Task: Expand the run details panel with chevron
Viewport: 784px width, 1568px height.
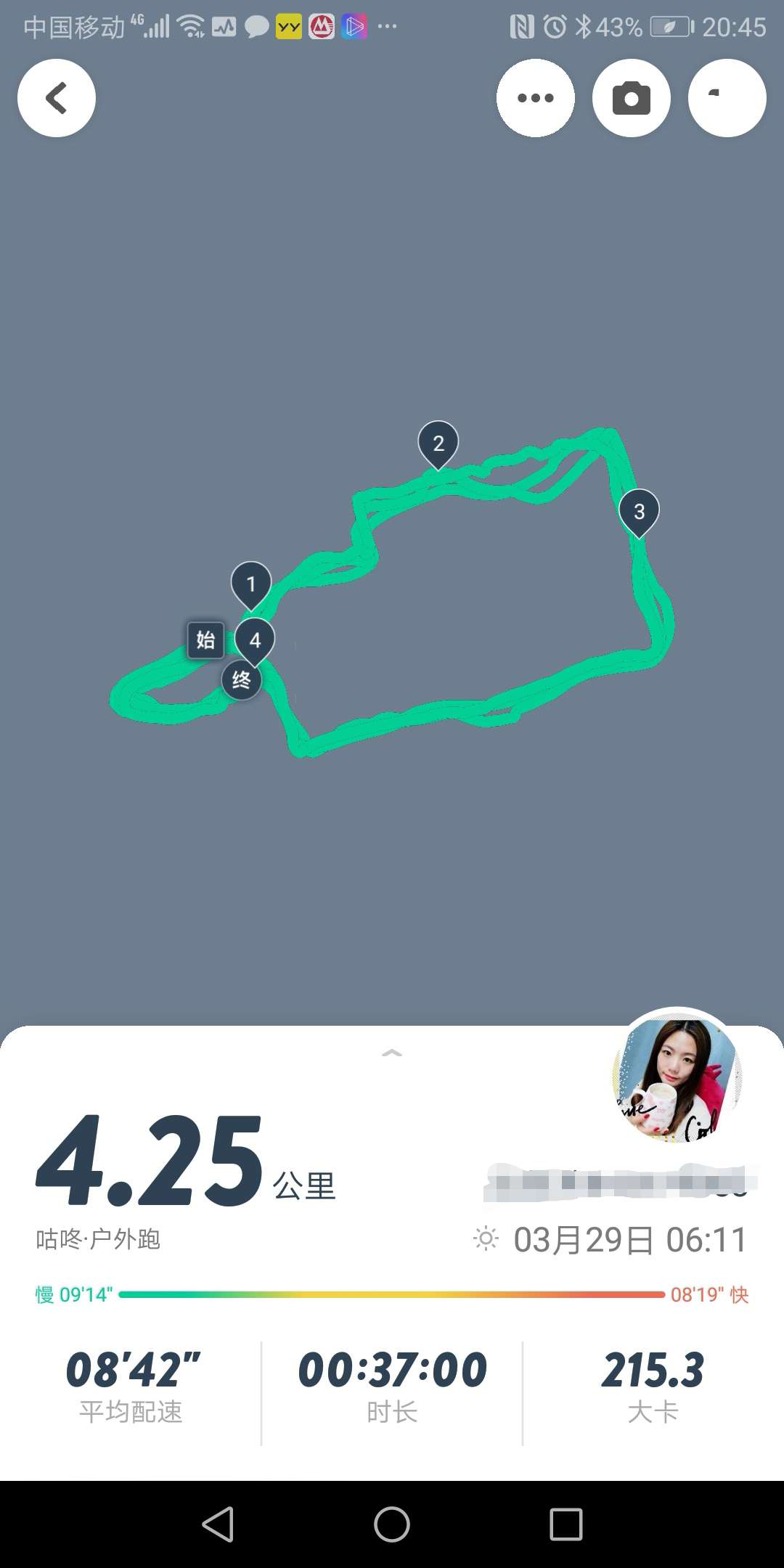Action: (x=392, y=1053)
